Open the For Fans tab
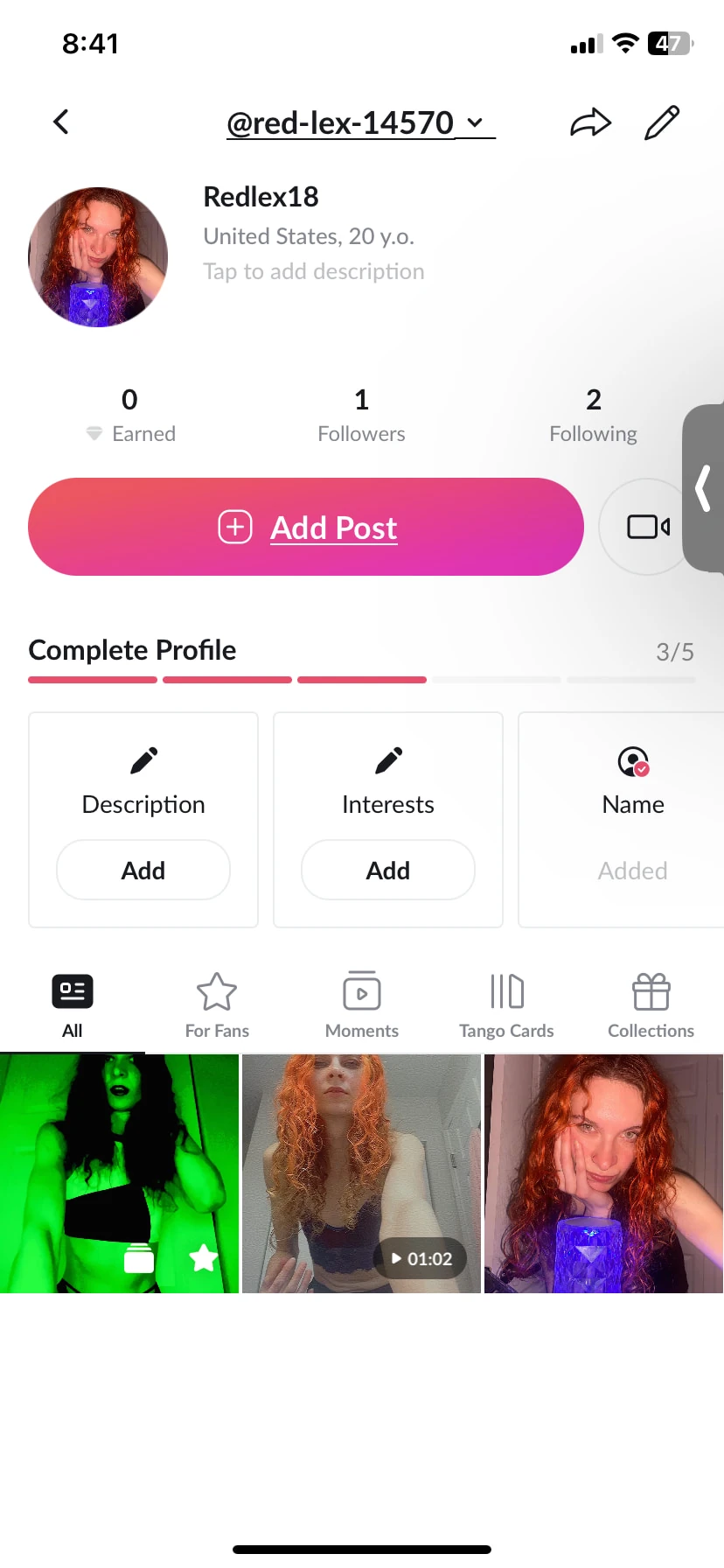The height and width of the screenshot is (1568, 724). (217, 1004)
